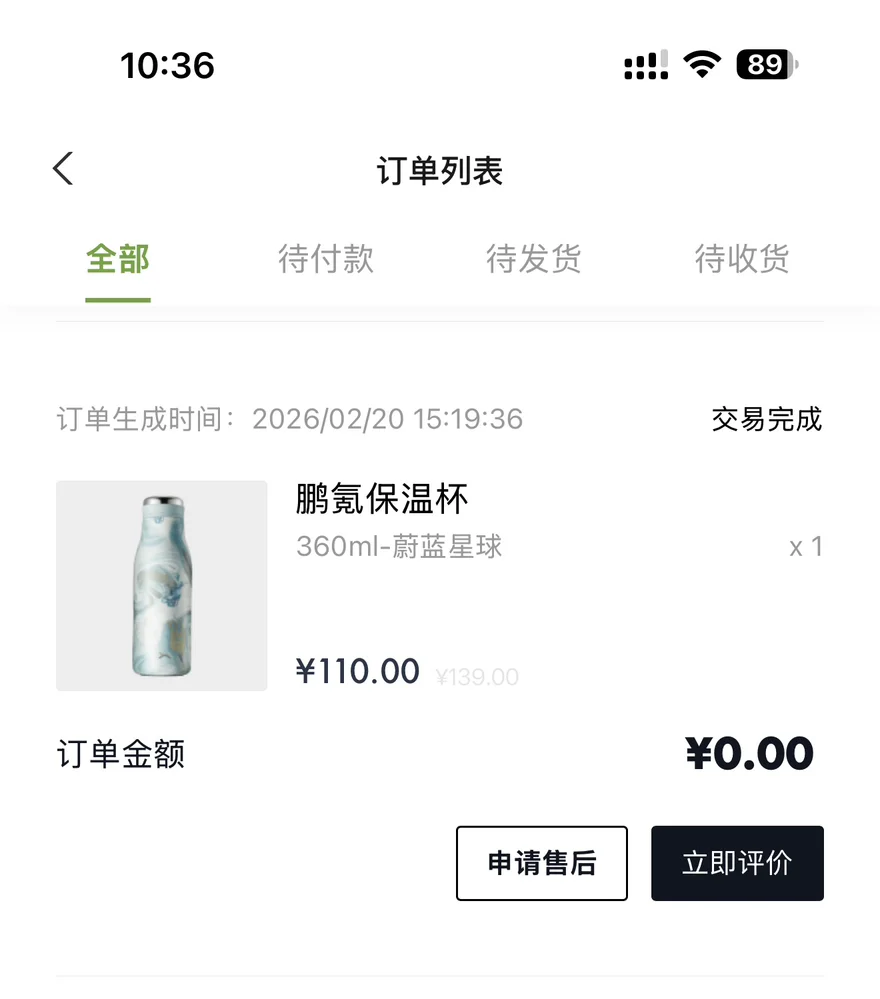
Task: Go back from the order list
Action: 63,169
